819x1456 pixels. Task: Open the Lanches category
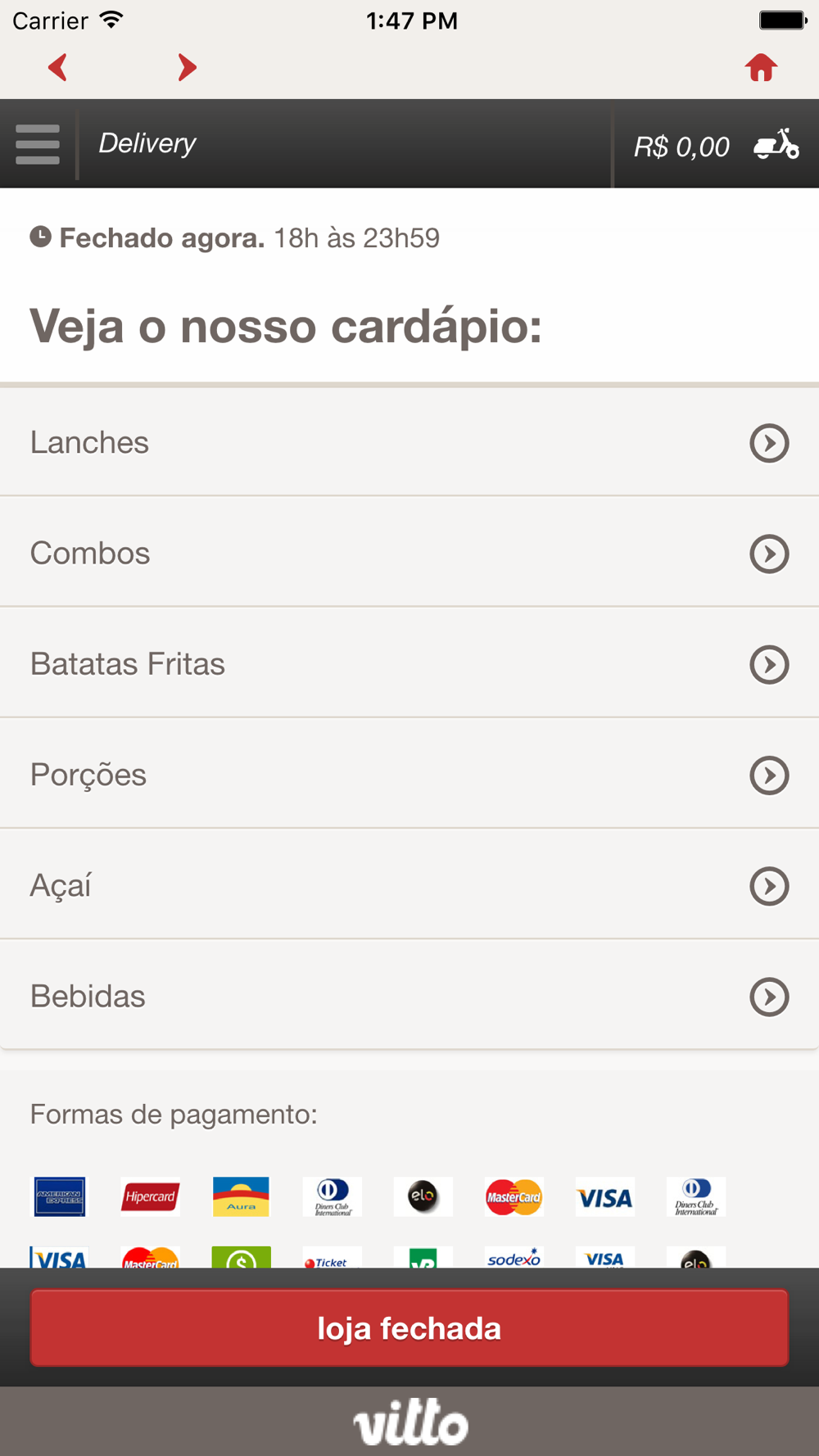click(409, 442)
